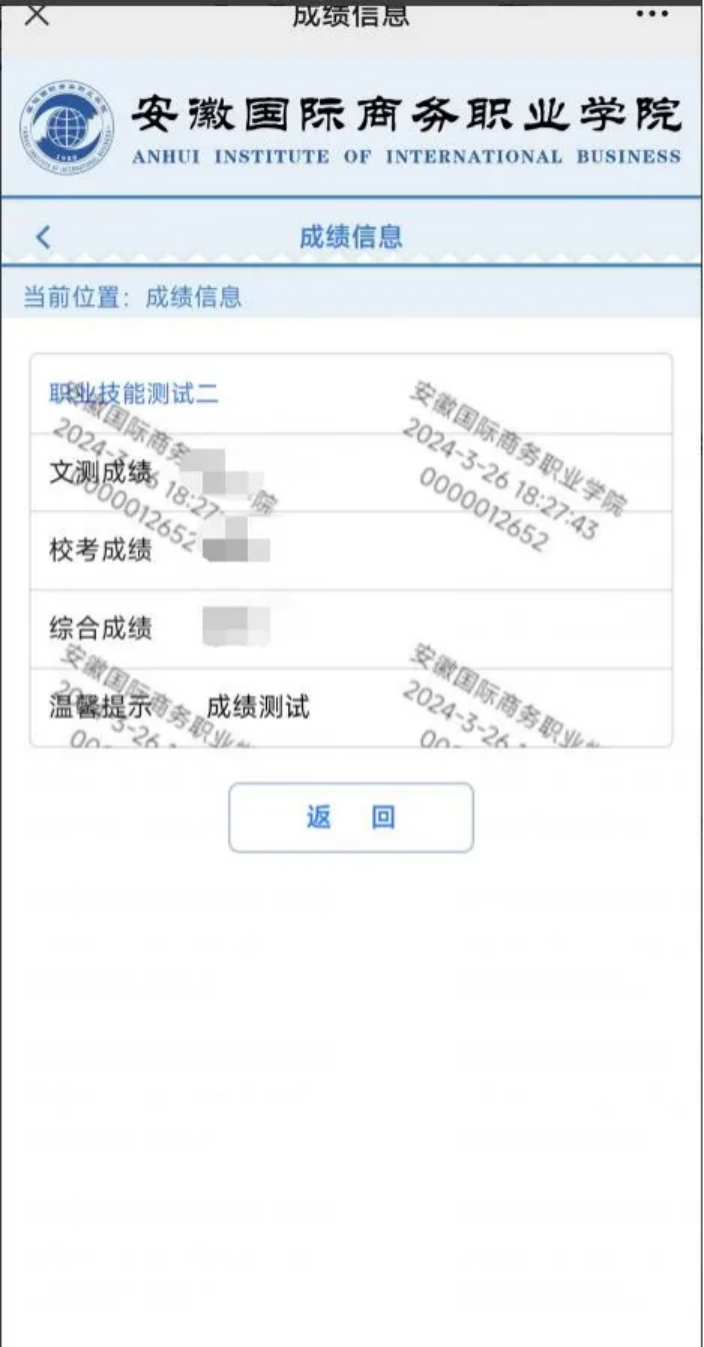
Task: Open the three-dot overflow menu
Action: click(651, 14)
